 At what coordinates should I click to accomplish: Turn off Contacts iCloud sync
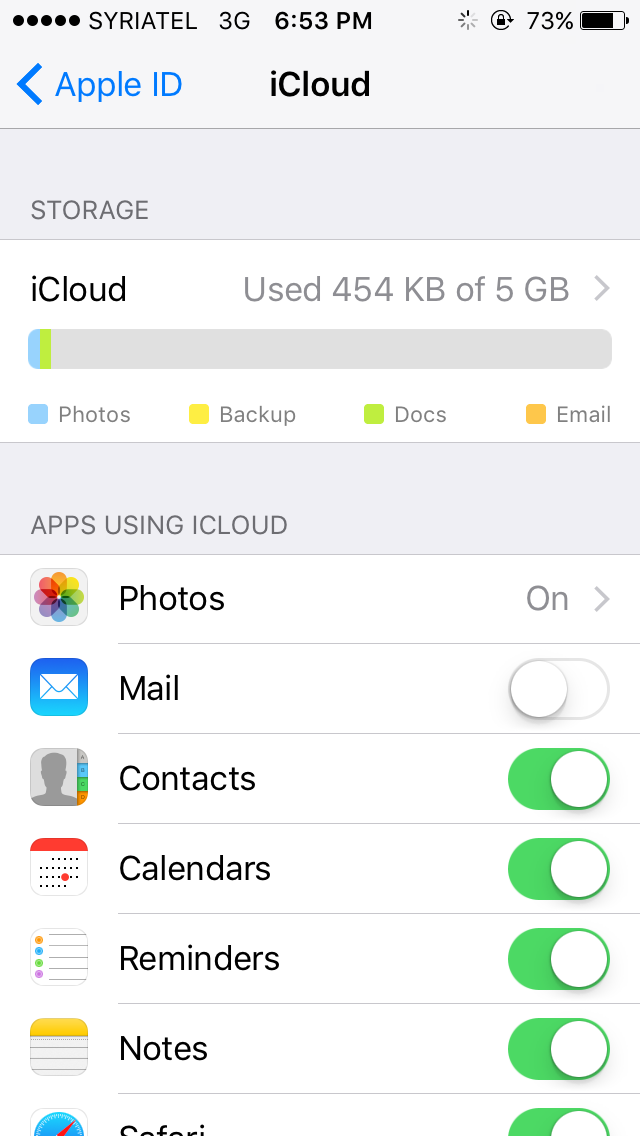558,779
